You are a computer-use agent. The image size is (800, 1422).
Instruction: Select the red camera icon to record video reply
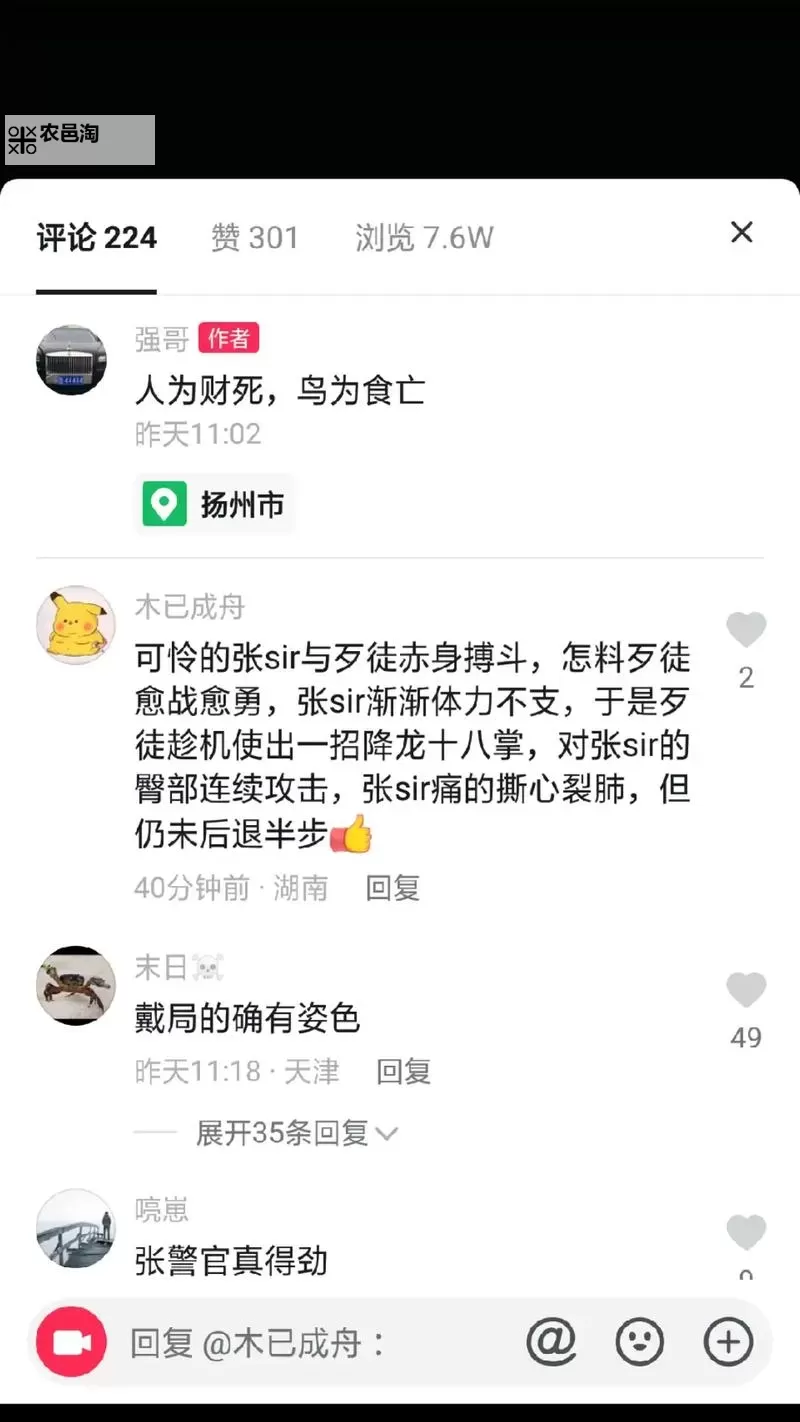point(70,1341)
